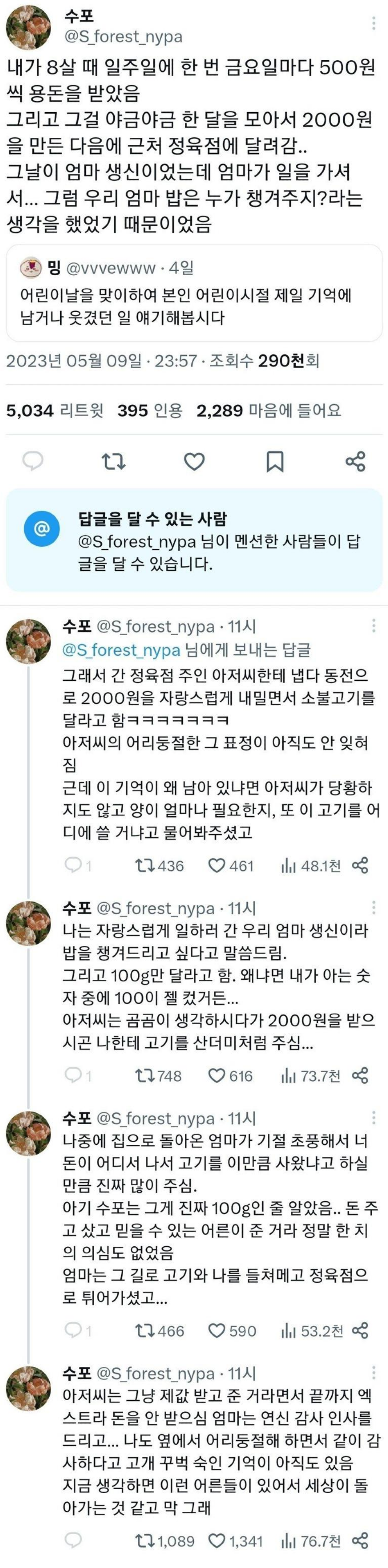This screenshot has height=1568, width=388.
Task: Share the main tweet
Action: (355, 462)
